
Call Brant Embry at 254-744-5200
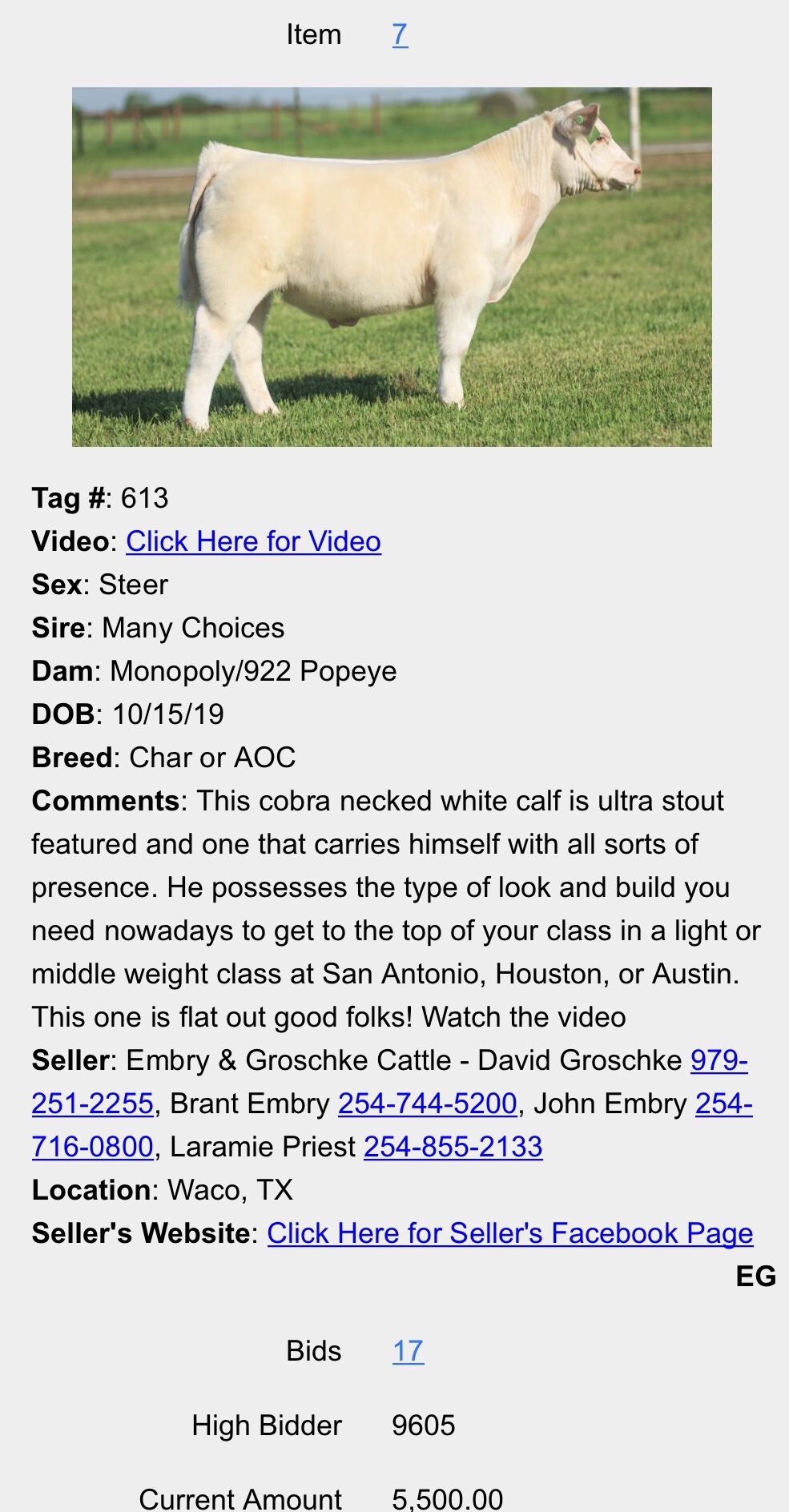click(427, 1104)
